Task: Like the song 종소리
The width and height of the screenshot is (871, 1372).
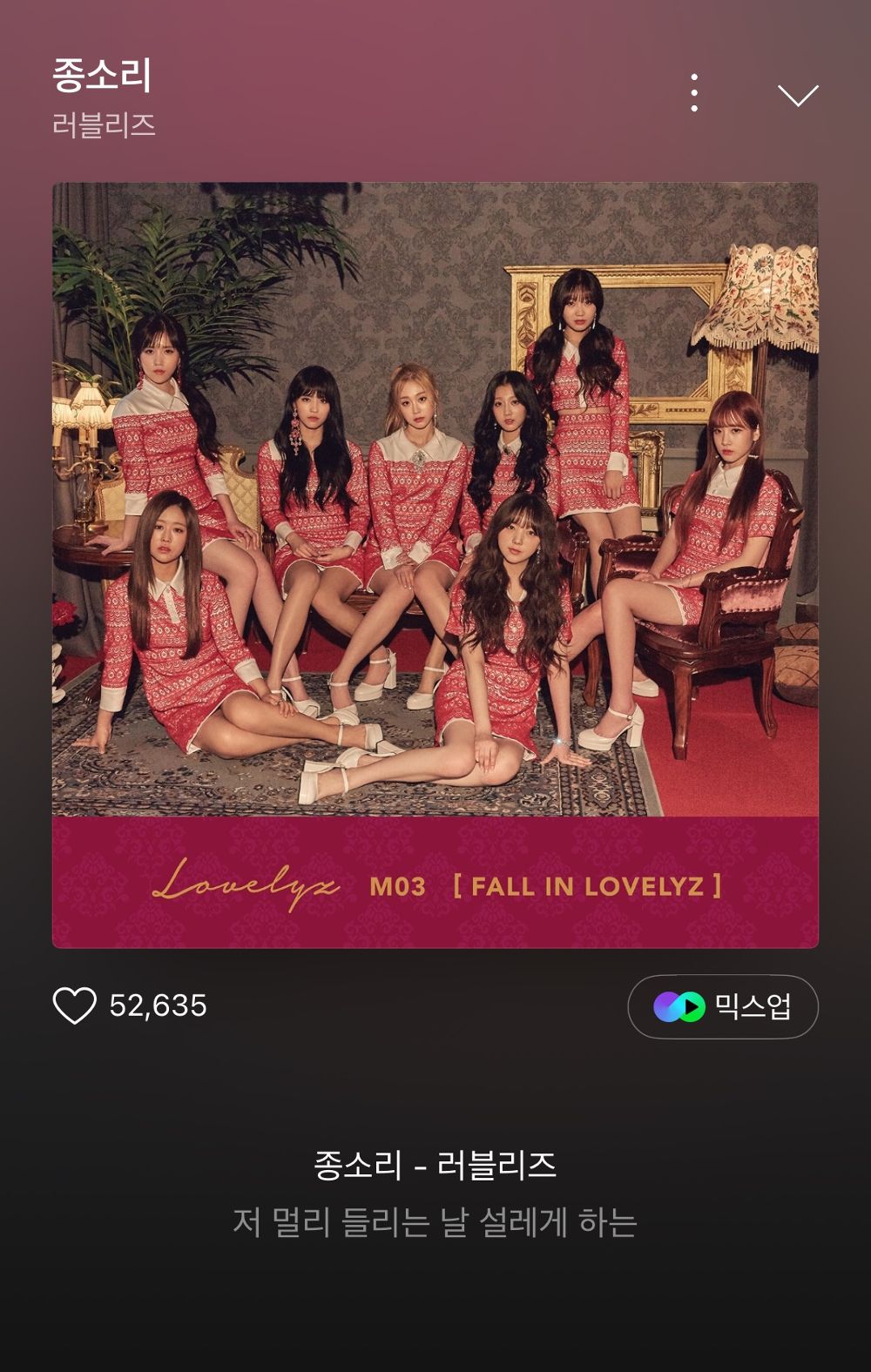Action: point(75,1005)
